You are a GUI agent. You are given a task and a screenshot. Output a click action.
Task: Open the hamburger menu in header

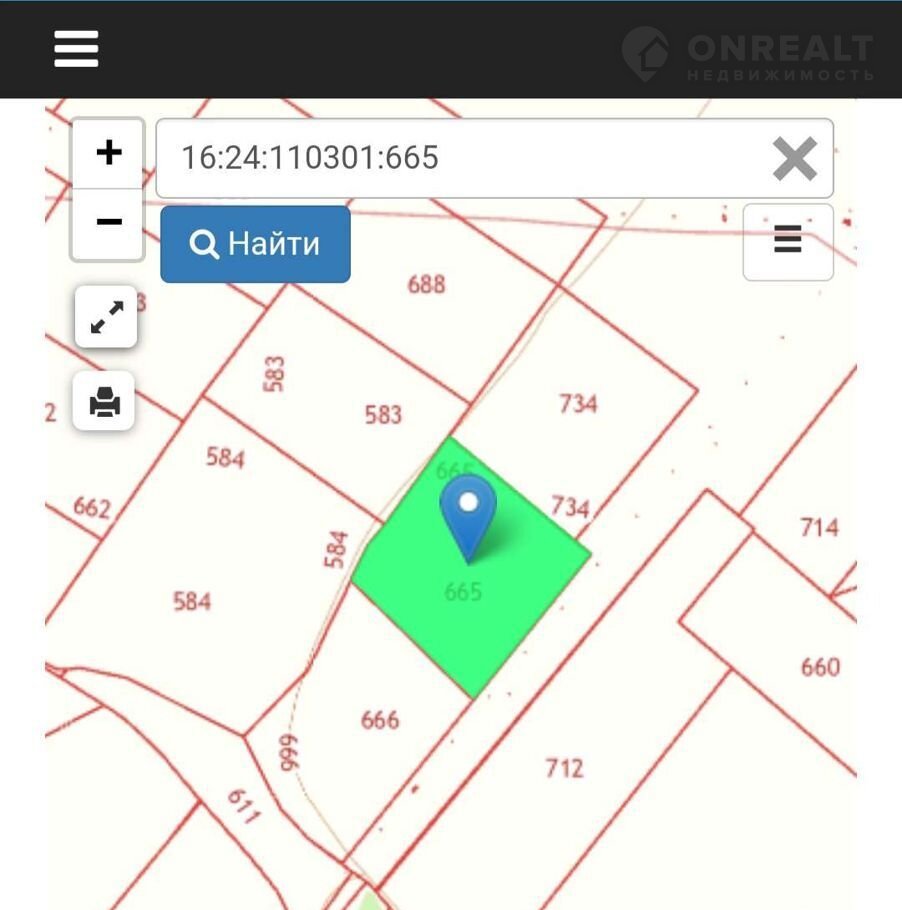click(76, 48)
